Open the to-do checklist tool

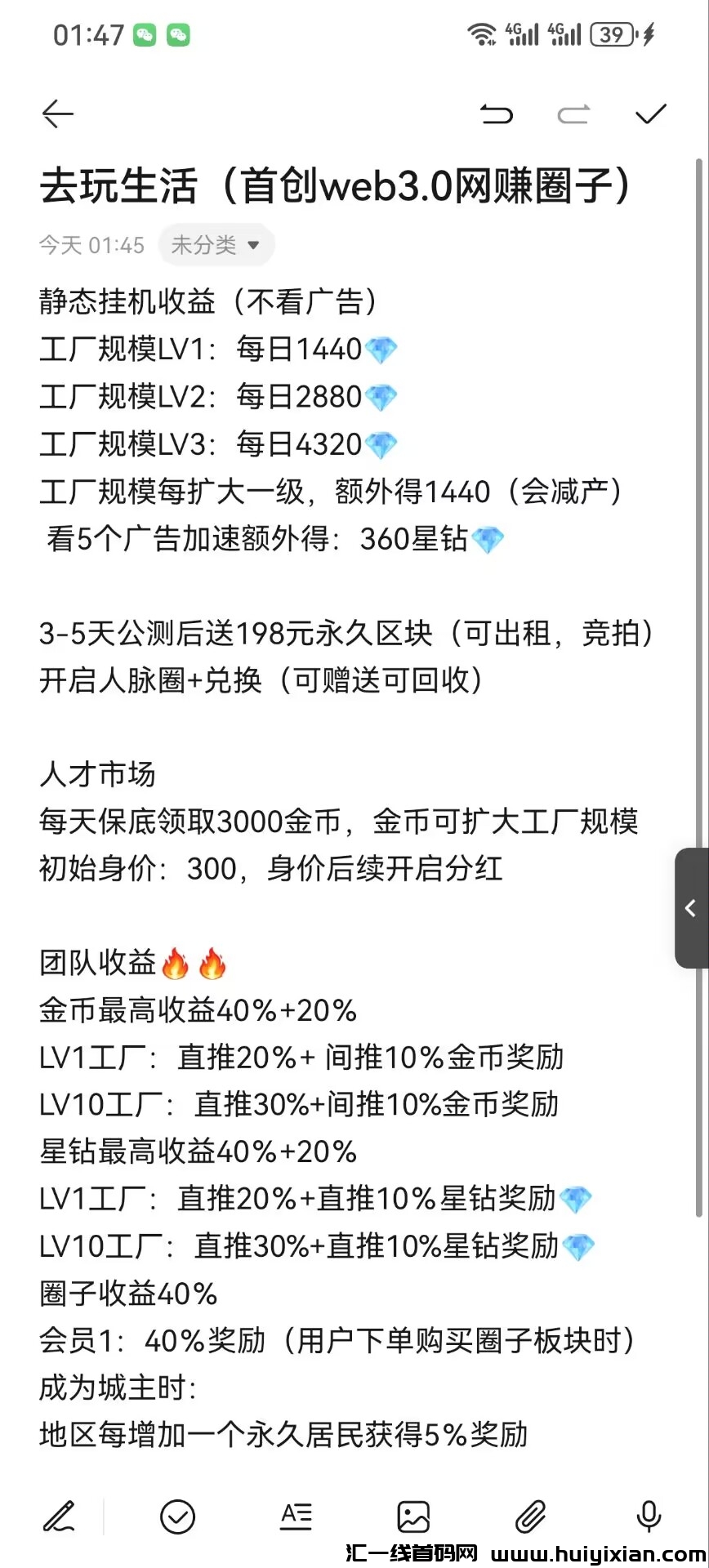coord(178,1516)
